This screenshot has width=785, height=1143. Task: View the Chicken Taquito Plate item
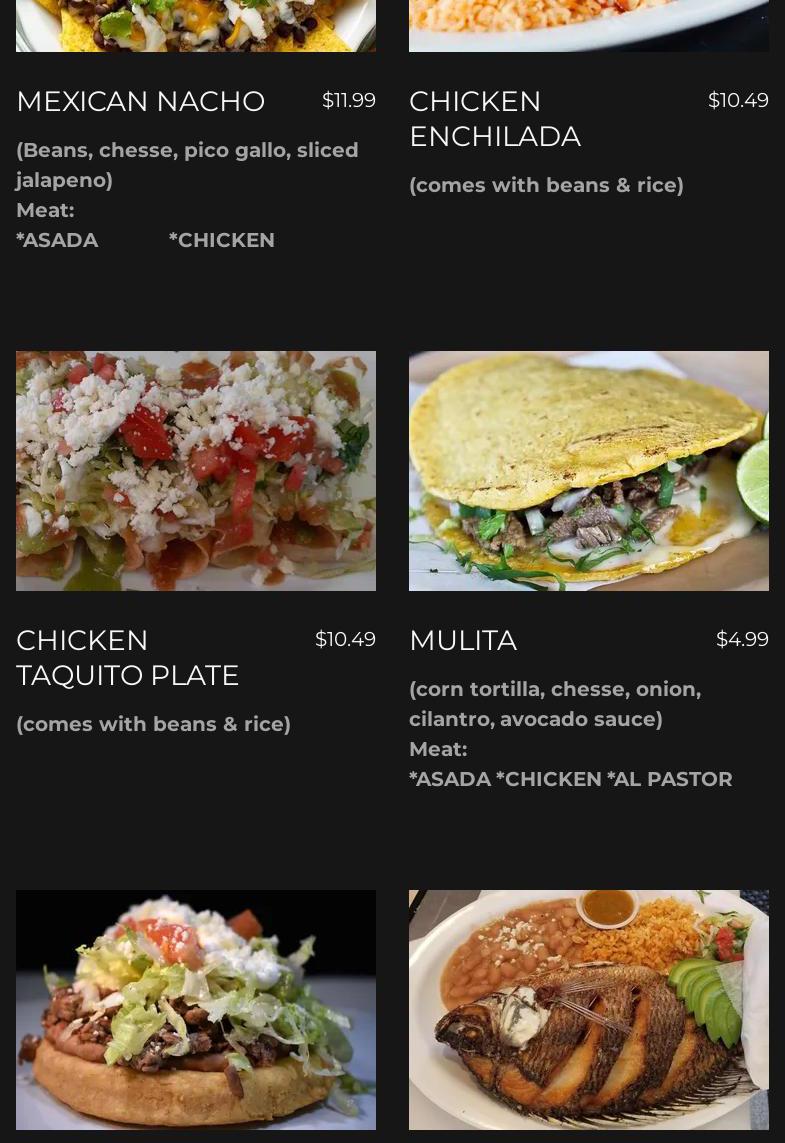pos(127,657)
